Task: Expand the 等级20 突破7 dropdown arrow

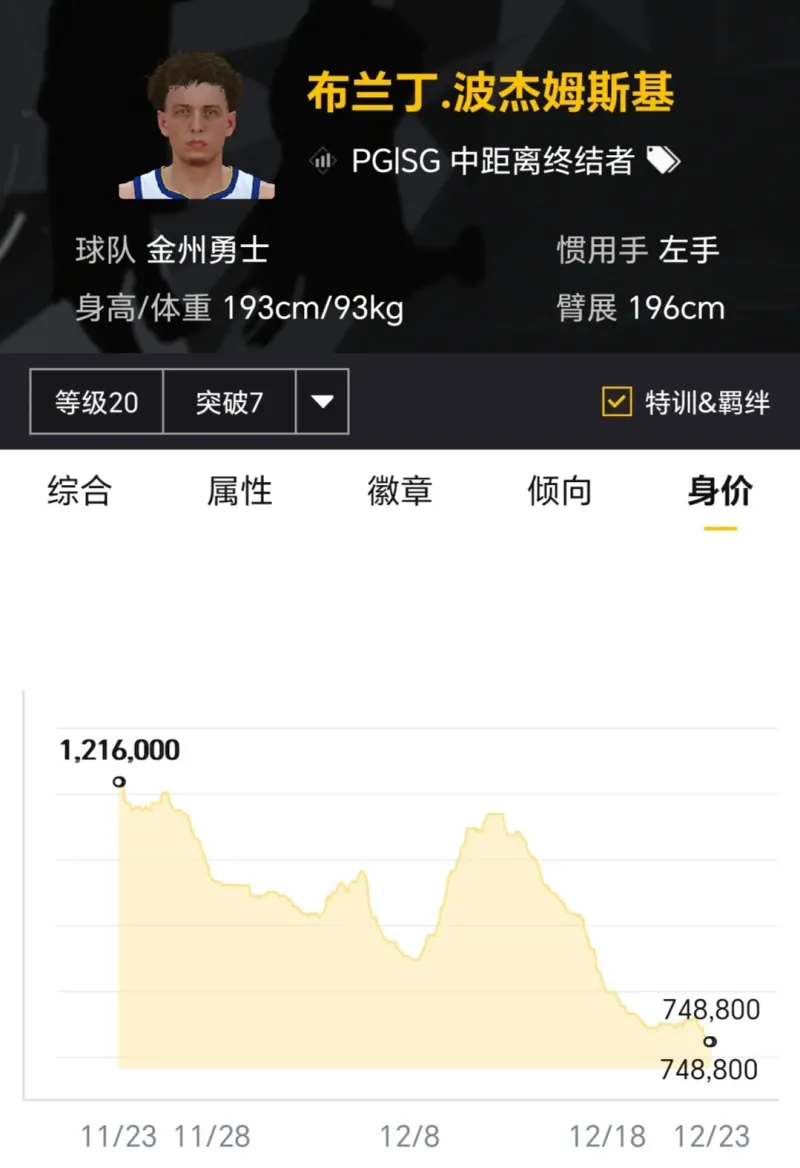Action: [x=322, y=402]
